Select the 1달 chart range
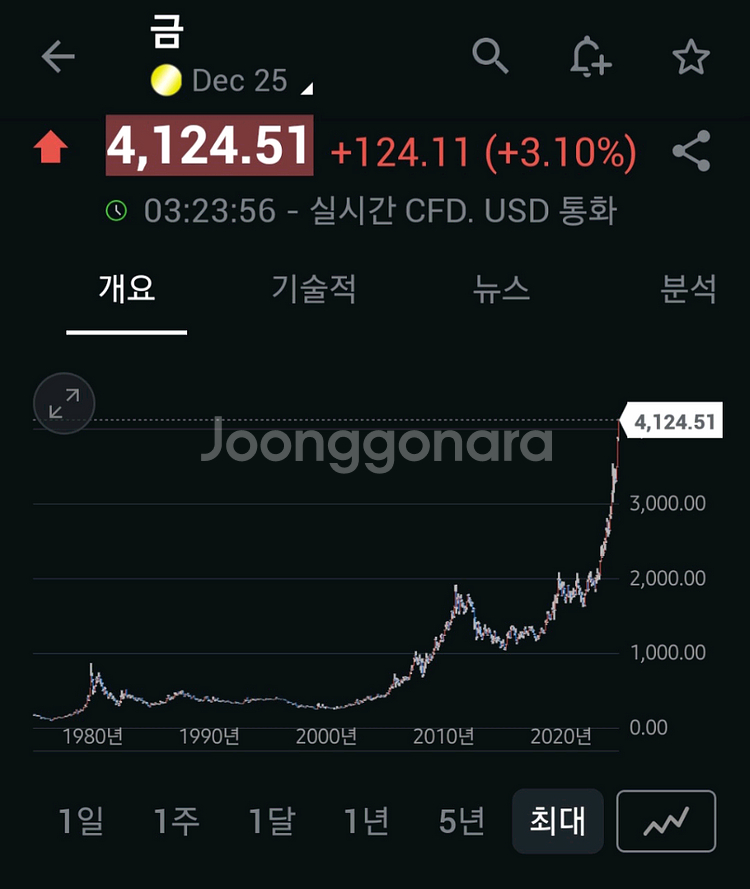The width and height of the screenshot is (750, 889). (x=272, y=822)
